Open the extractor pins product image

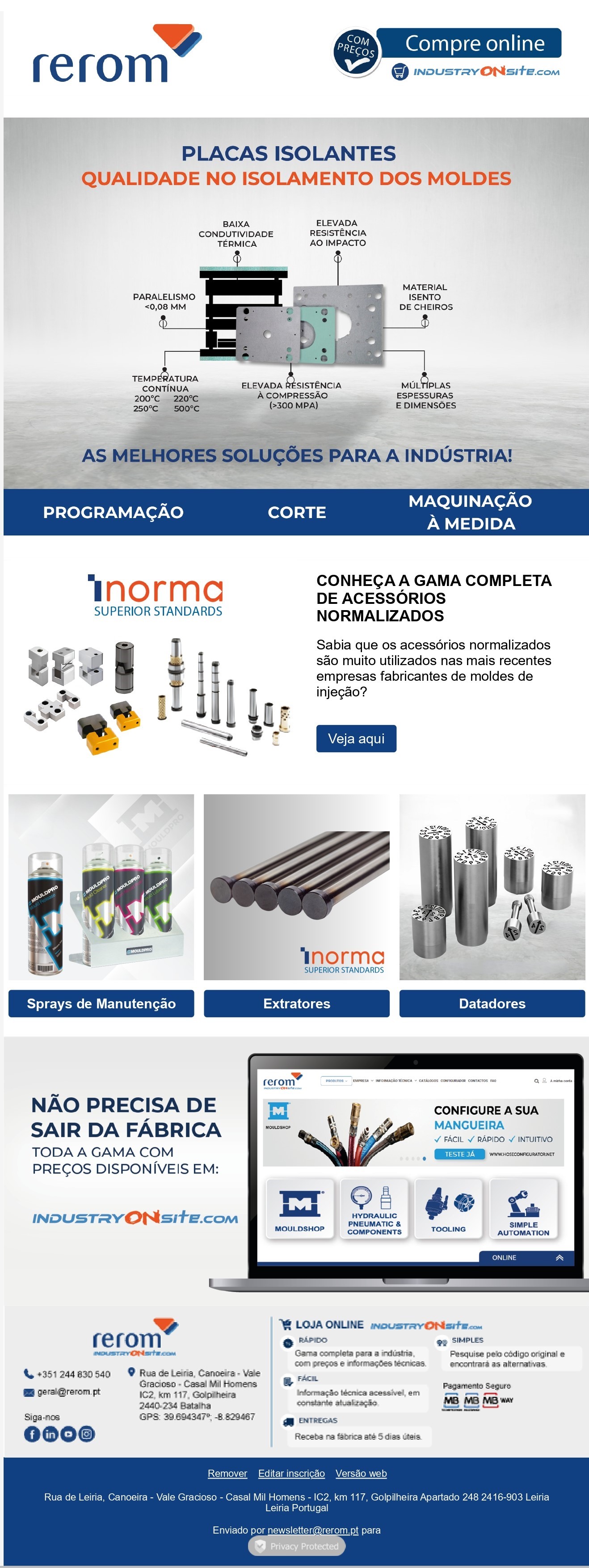pyautogui.click(x=296, y=886)
